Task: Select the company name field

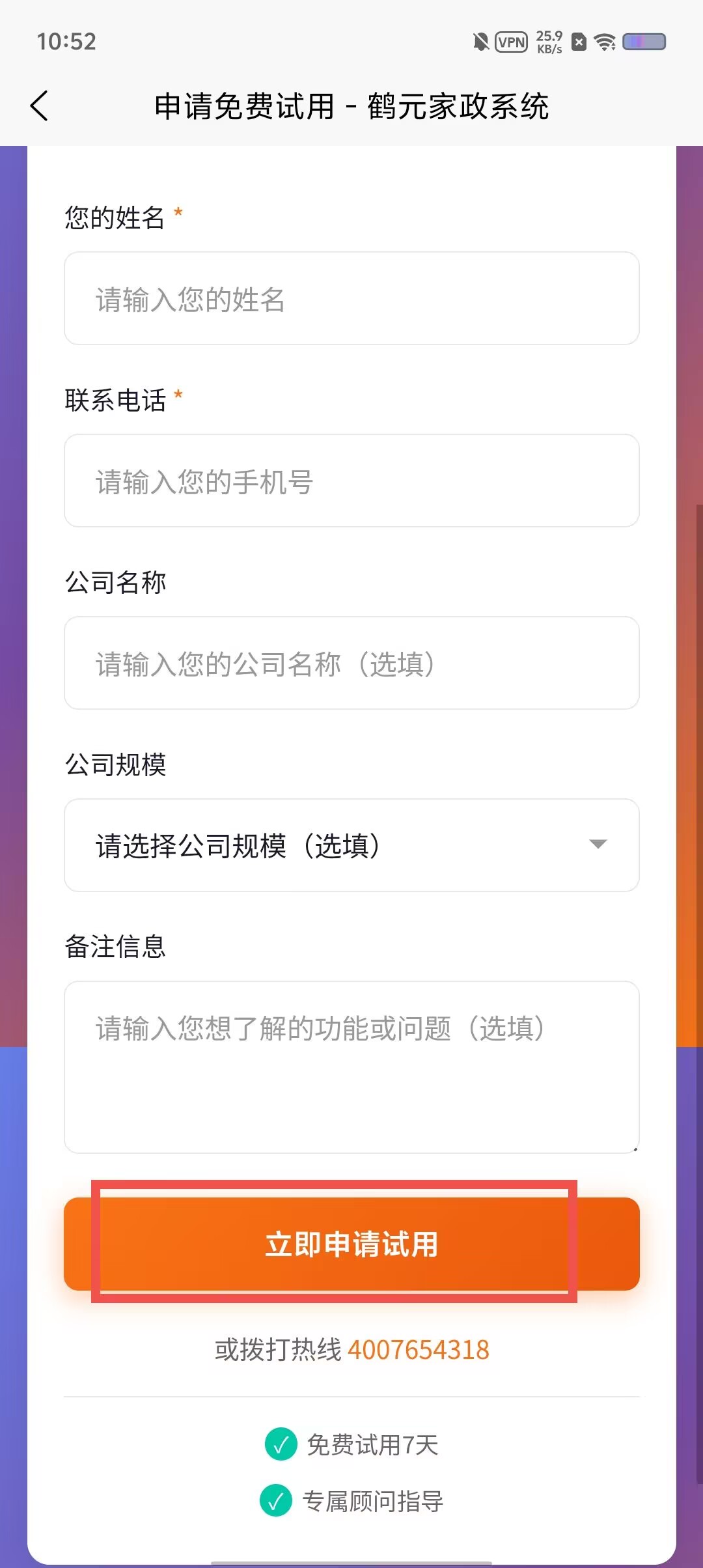Action: (x=351, y=663)
